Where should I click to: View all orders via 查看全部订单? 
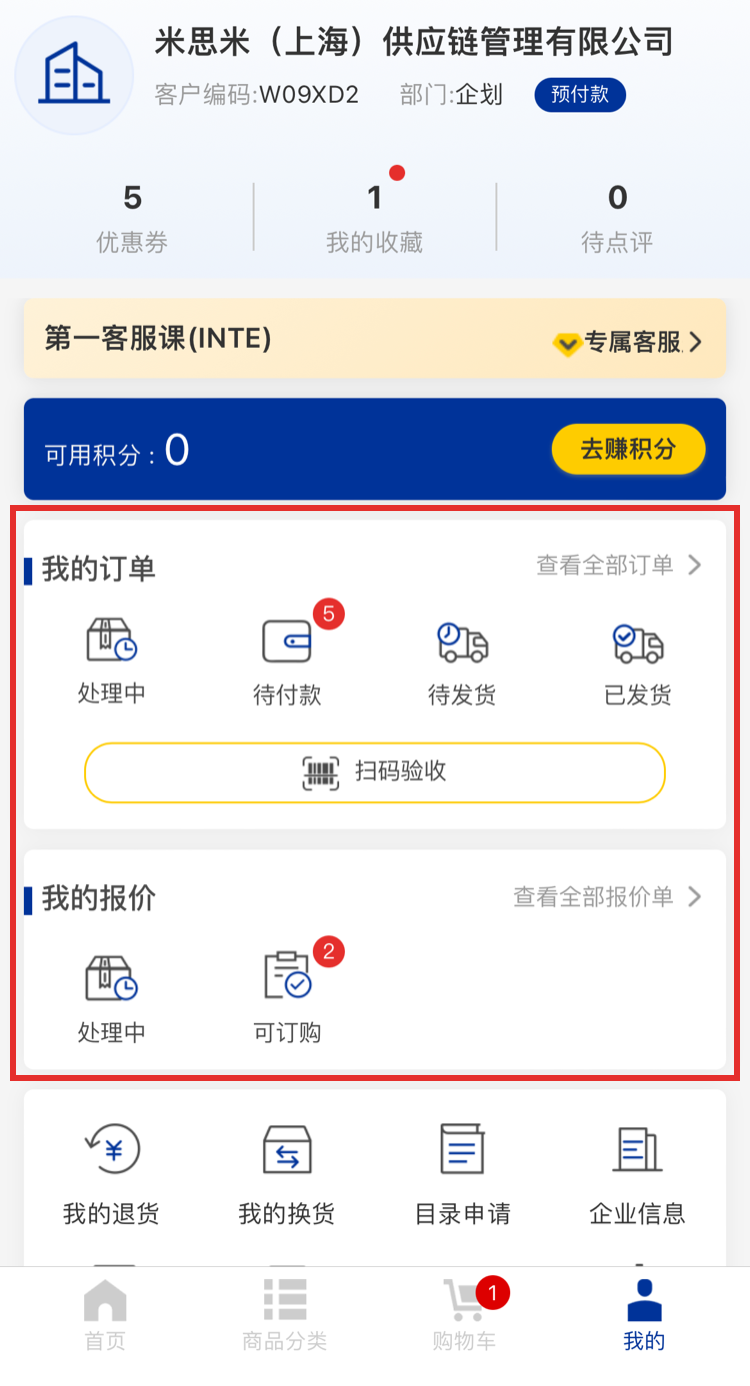[x=618, y=565]
